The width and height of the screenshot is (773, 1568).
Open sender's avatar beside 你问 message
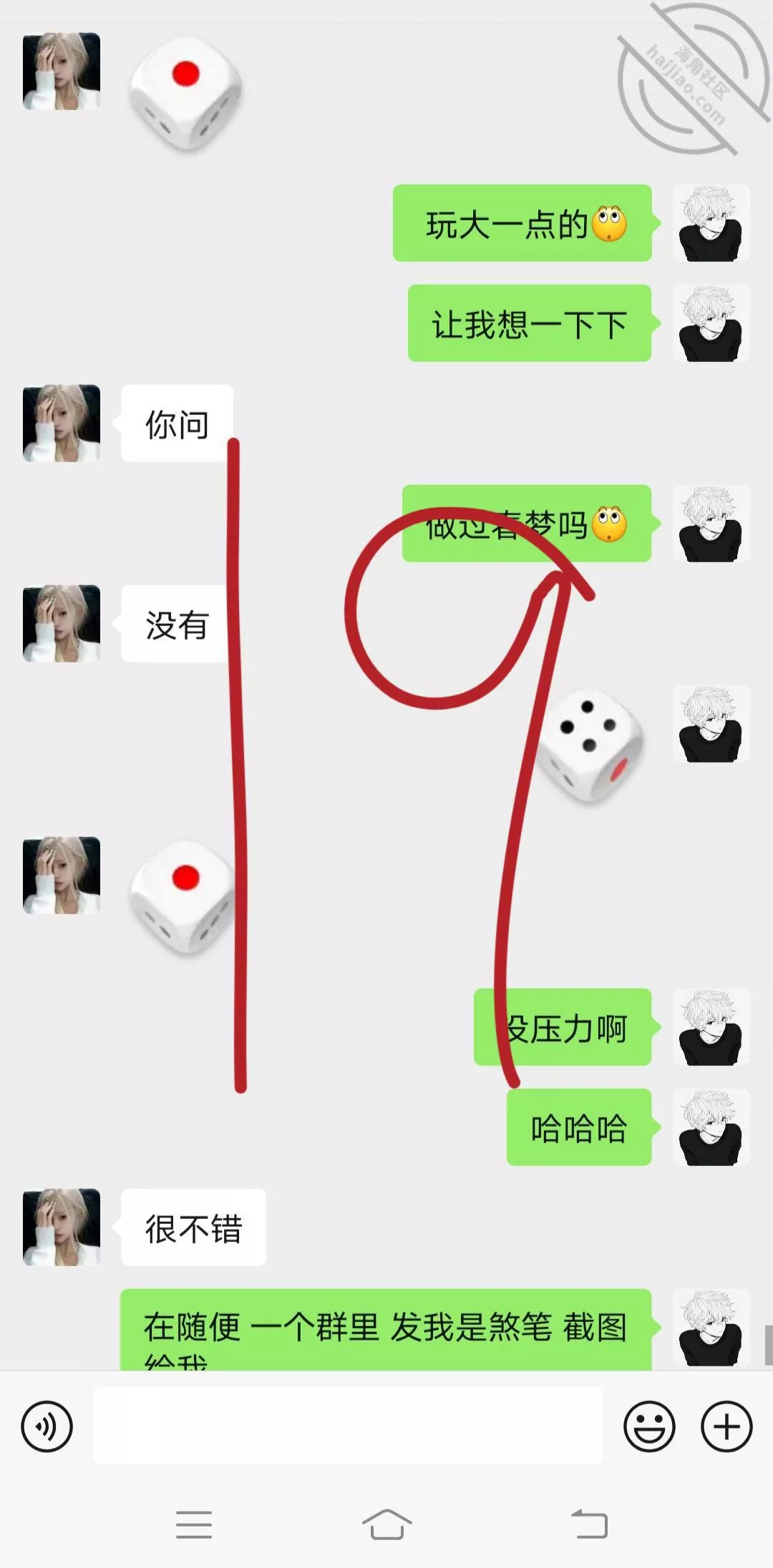62,423
